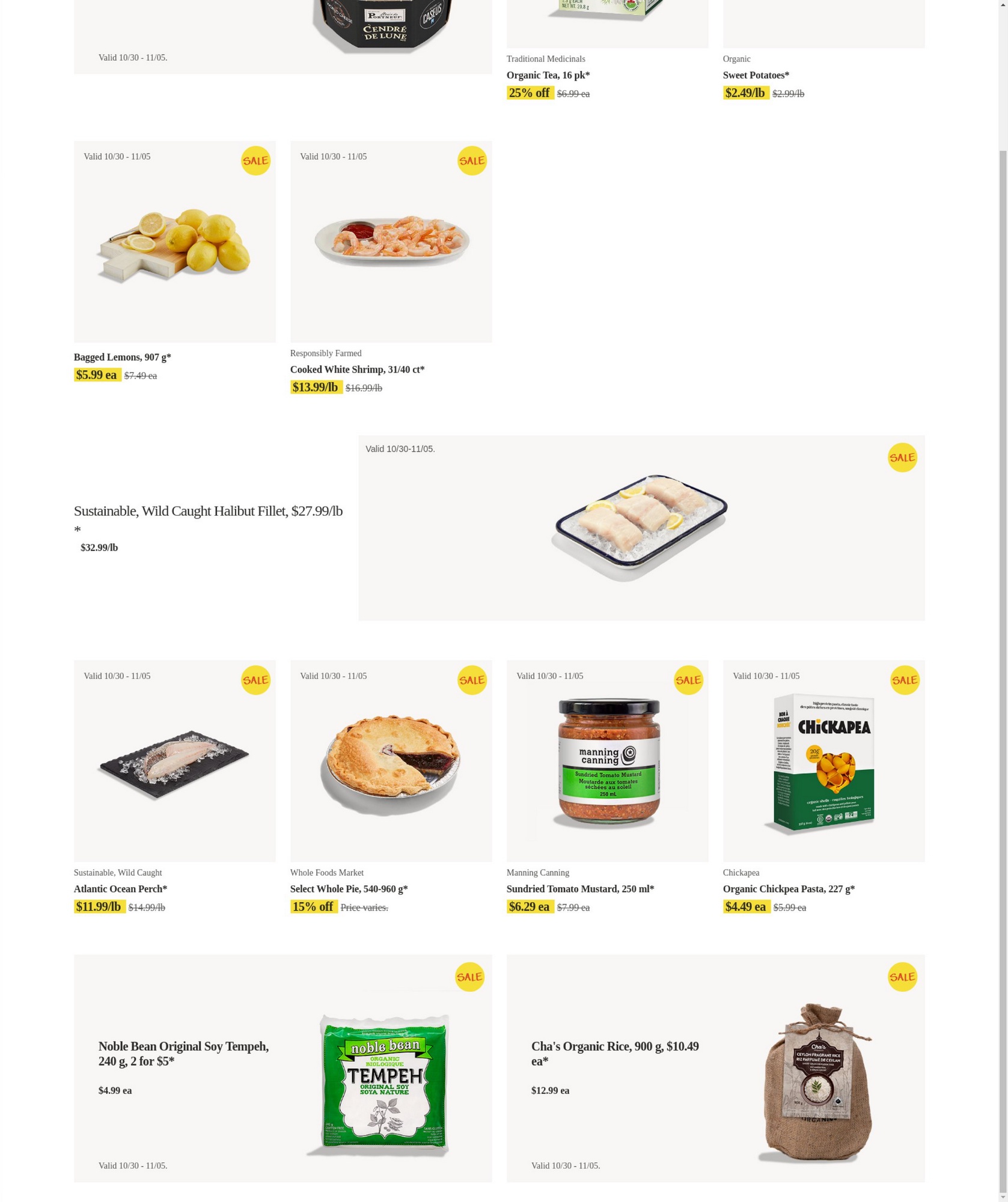Open the Select Whole Pie deal
The width and height of the screenshot is (1008, 1202).
click(x=391, y=761)
